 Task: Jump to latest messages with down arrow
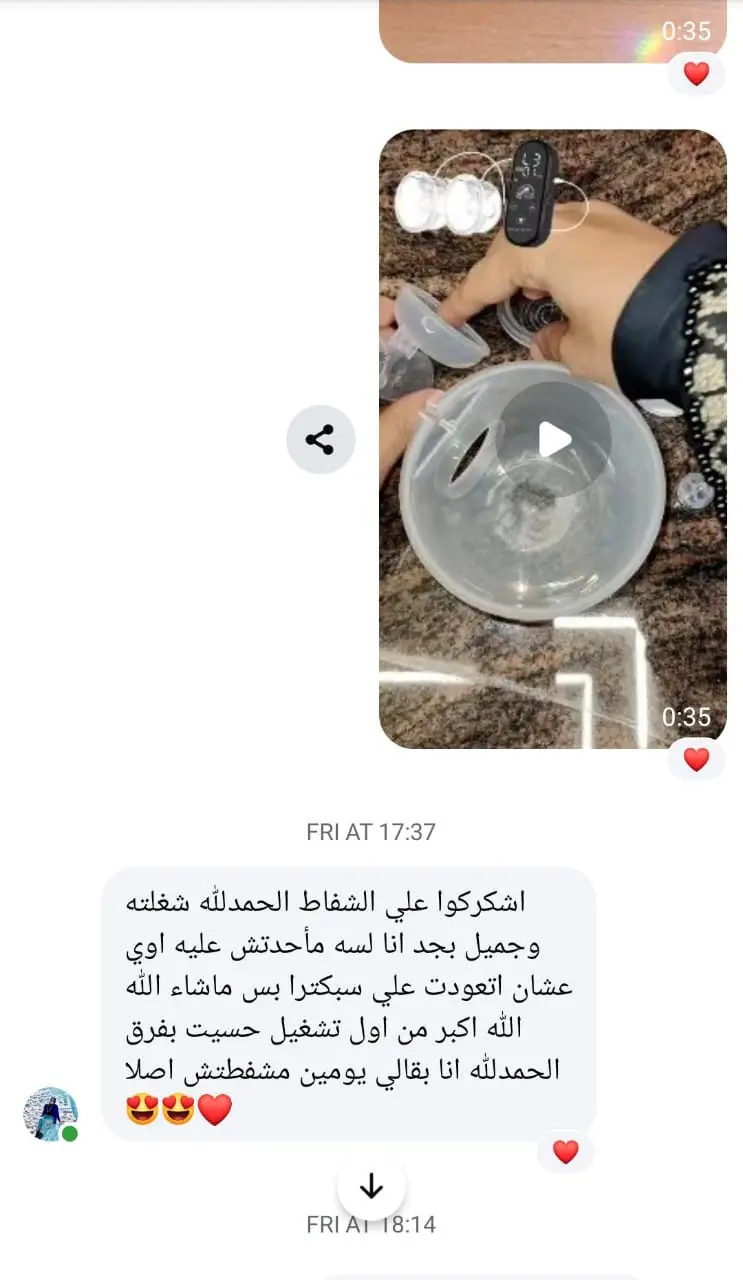coord(371,1186)
